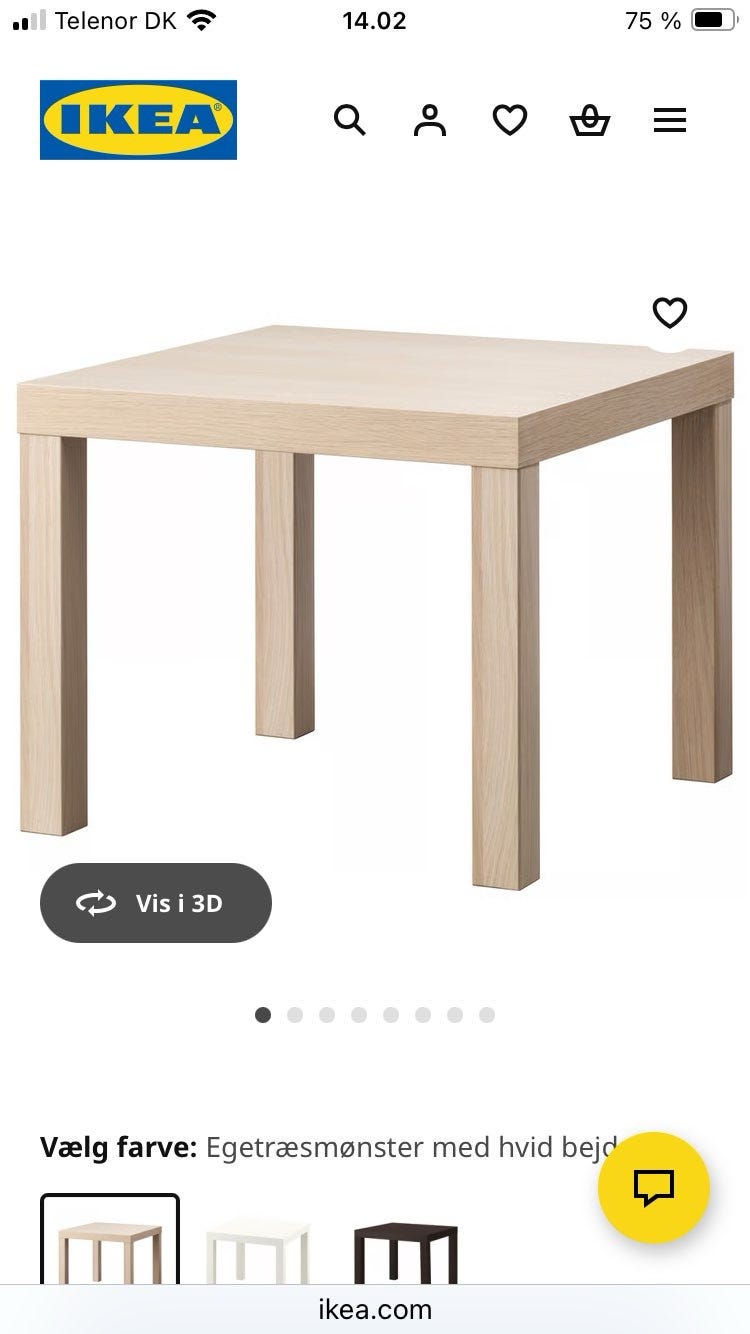Jump to the fourth image dot

pyautogui.click(x=359, y=1014)
